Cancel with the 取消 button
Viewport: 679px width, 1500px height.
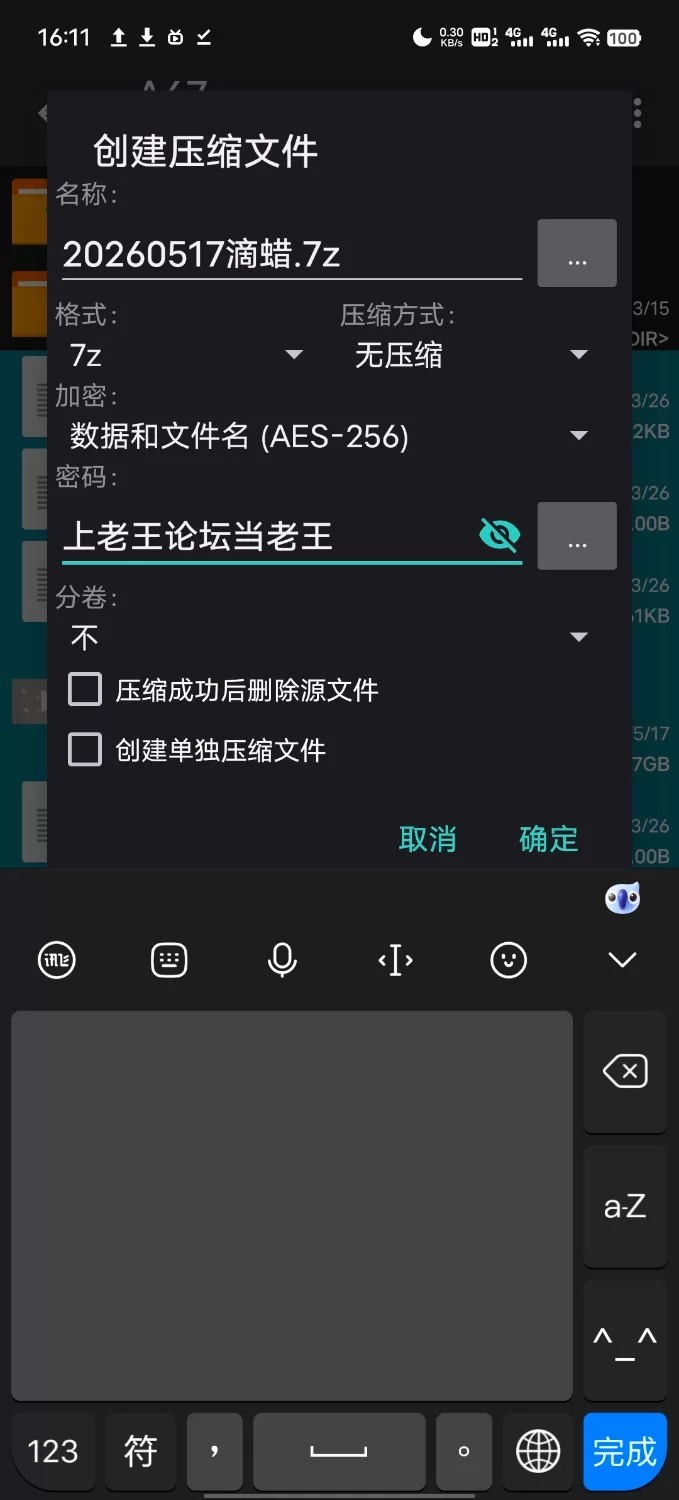point(427,839)
